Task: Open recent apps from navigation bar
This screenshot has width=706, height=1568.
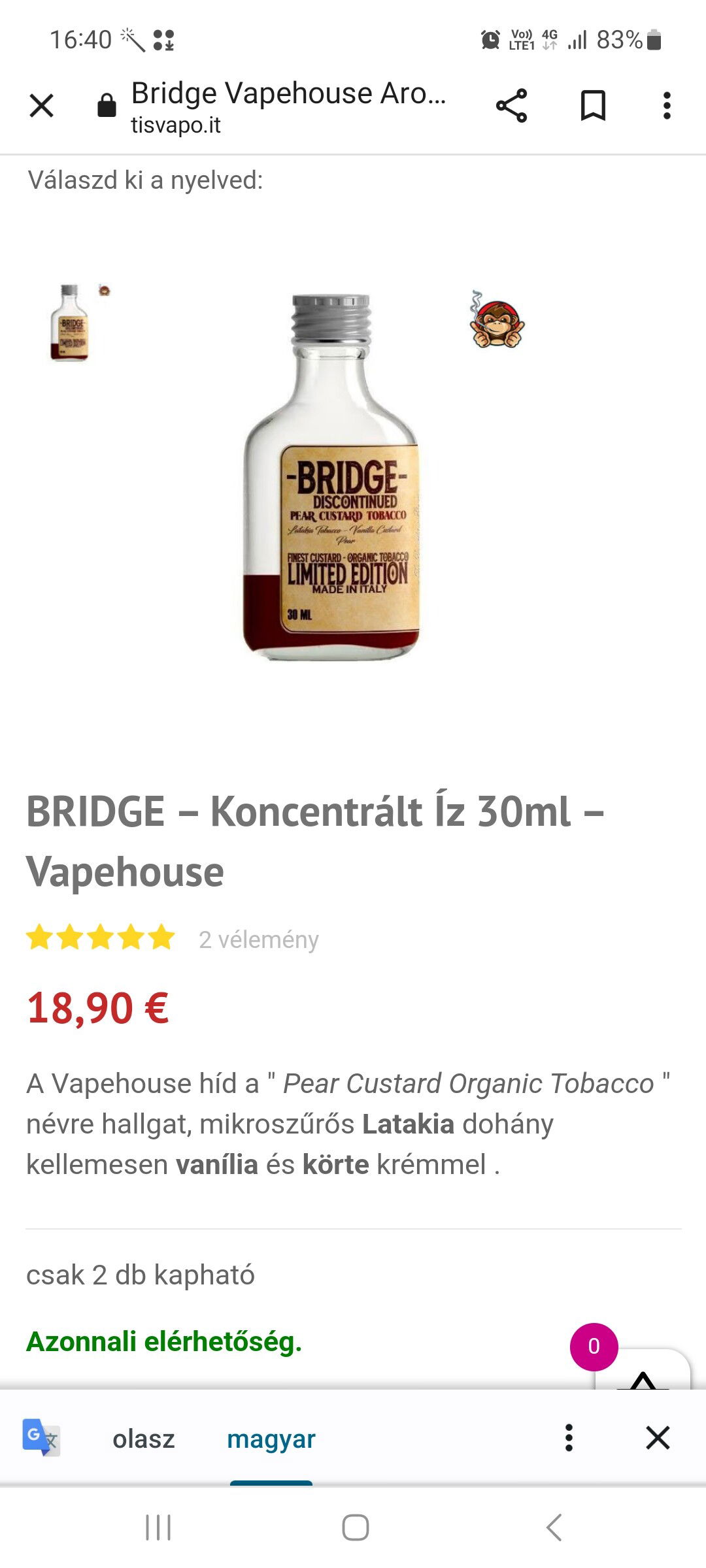Action: pyautogui.click(x=158, y=1527)
